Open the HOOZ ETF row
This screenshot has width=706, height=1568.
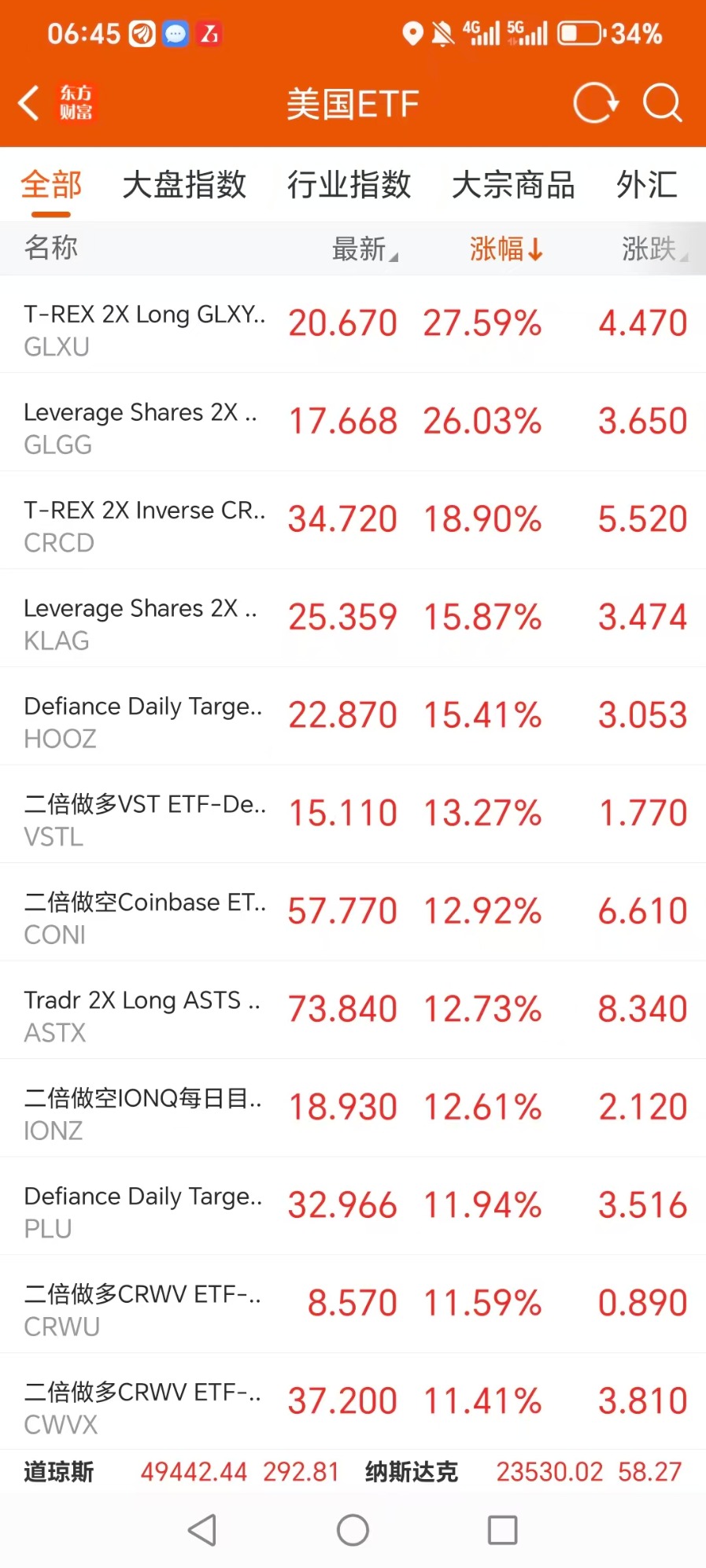point(353,716)
